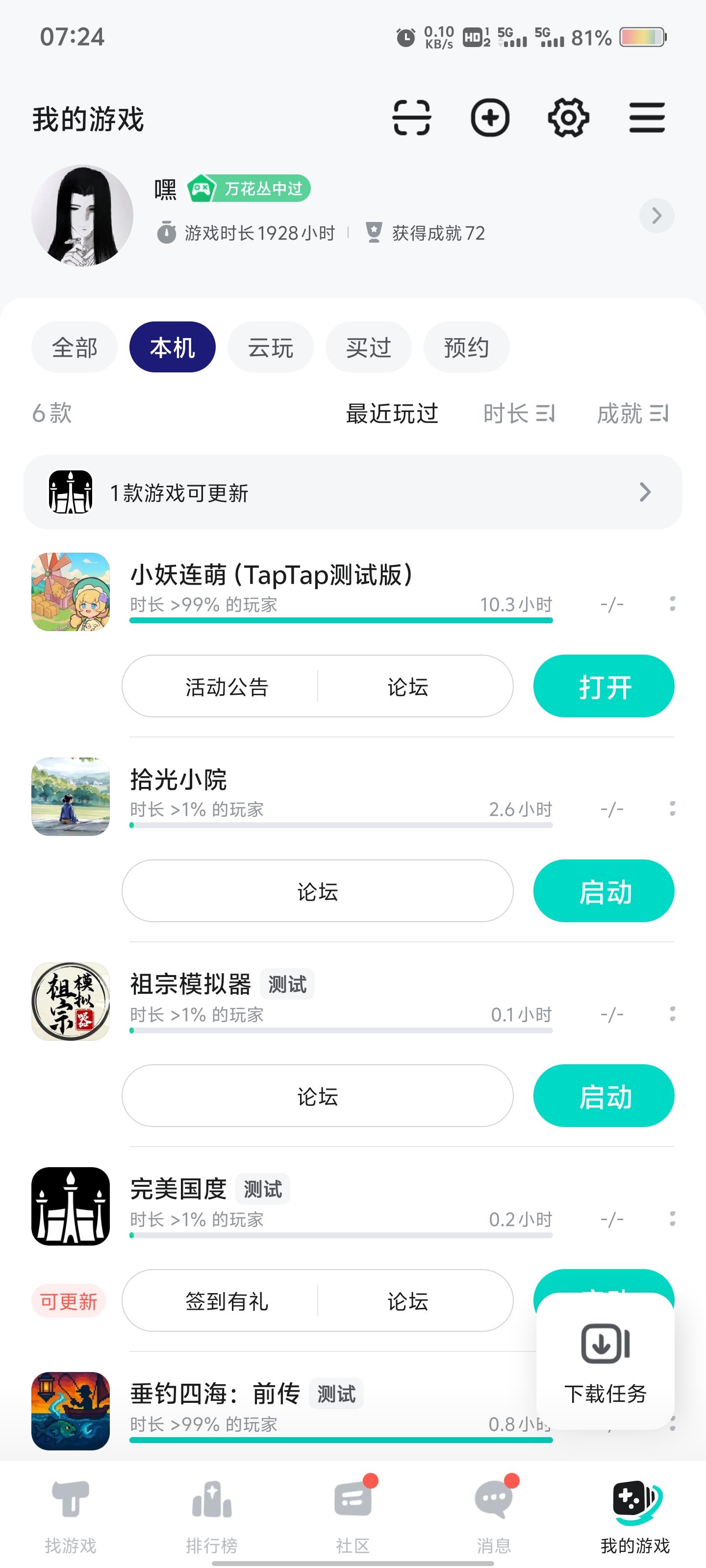
Task: Open the hamburger menu icon
Action: (x=646, y=118)
